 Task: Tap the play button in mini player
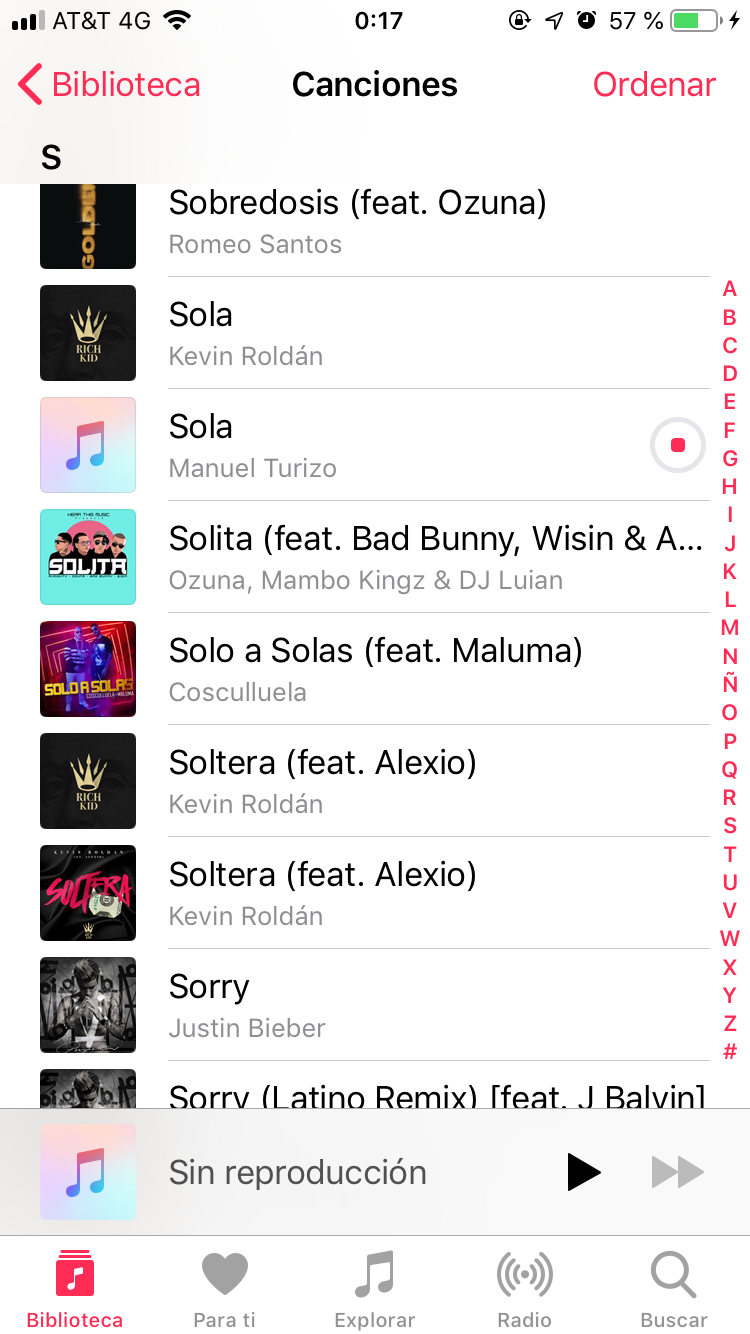(583, 1172)
